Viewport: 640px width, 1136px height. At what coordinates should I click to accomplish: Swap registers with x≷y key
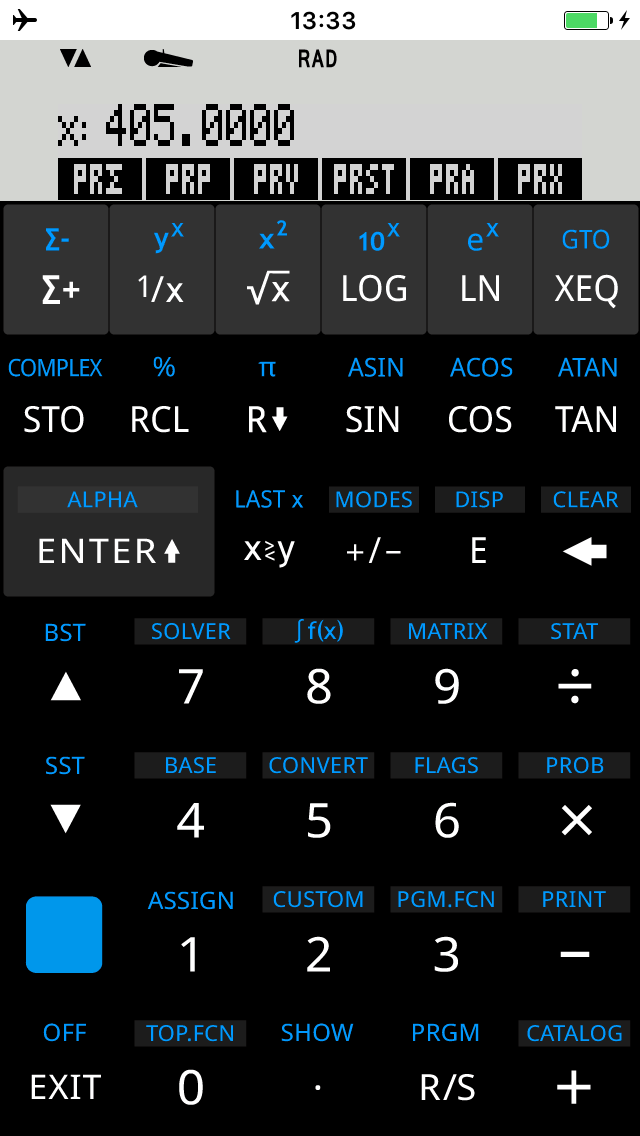[x=268, y=550]
